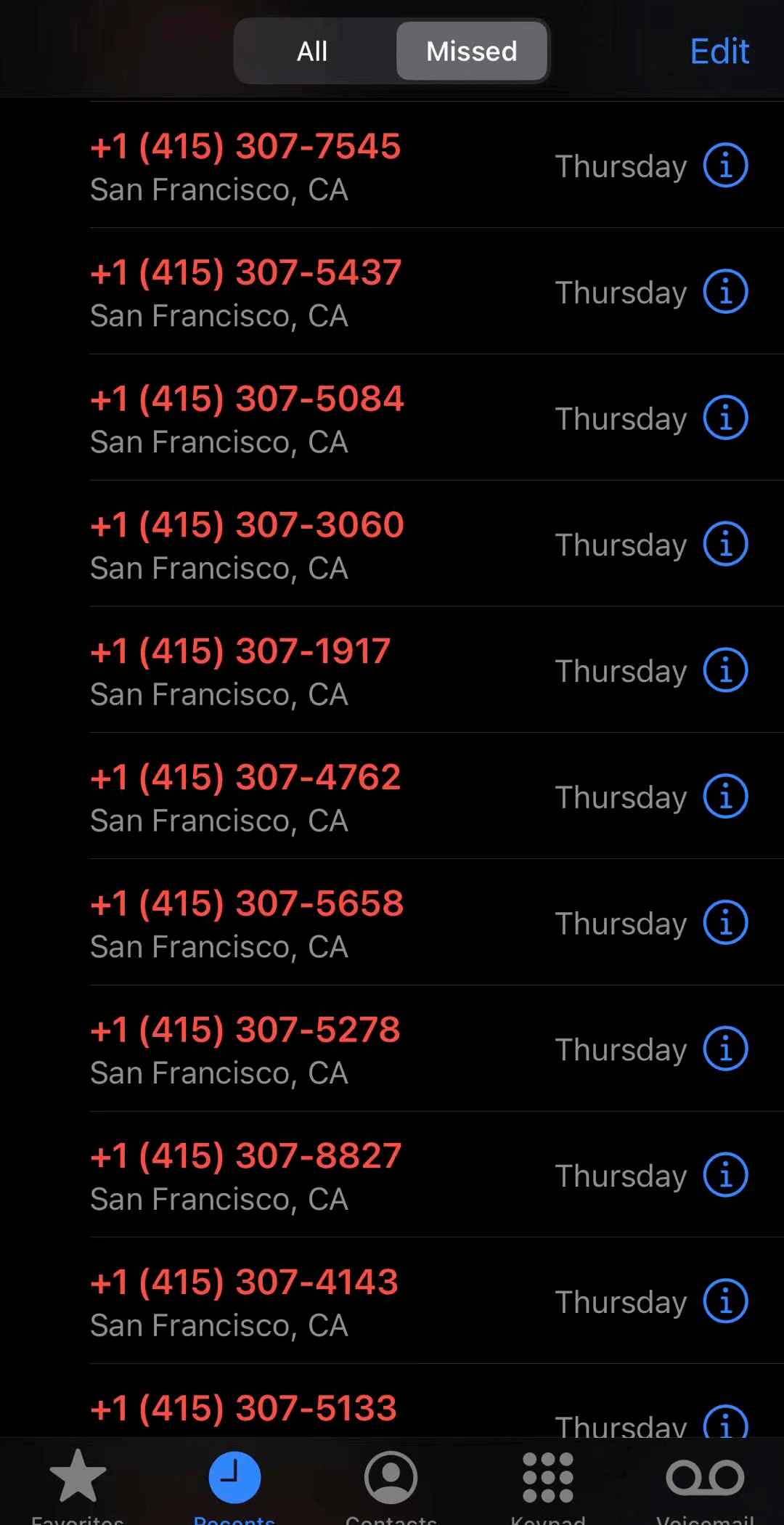Switch to the All calls segment

coord(312,52)
